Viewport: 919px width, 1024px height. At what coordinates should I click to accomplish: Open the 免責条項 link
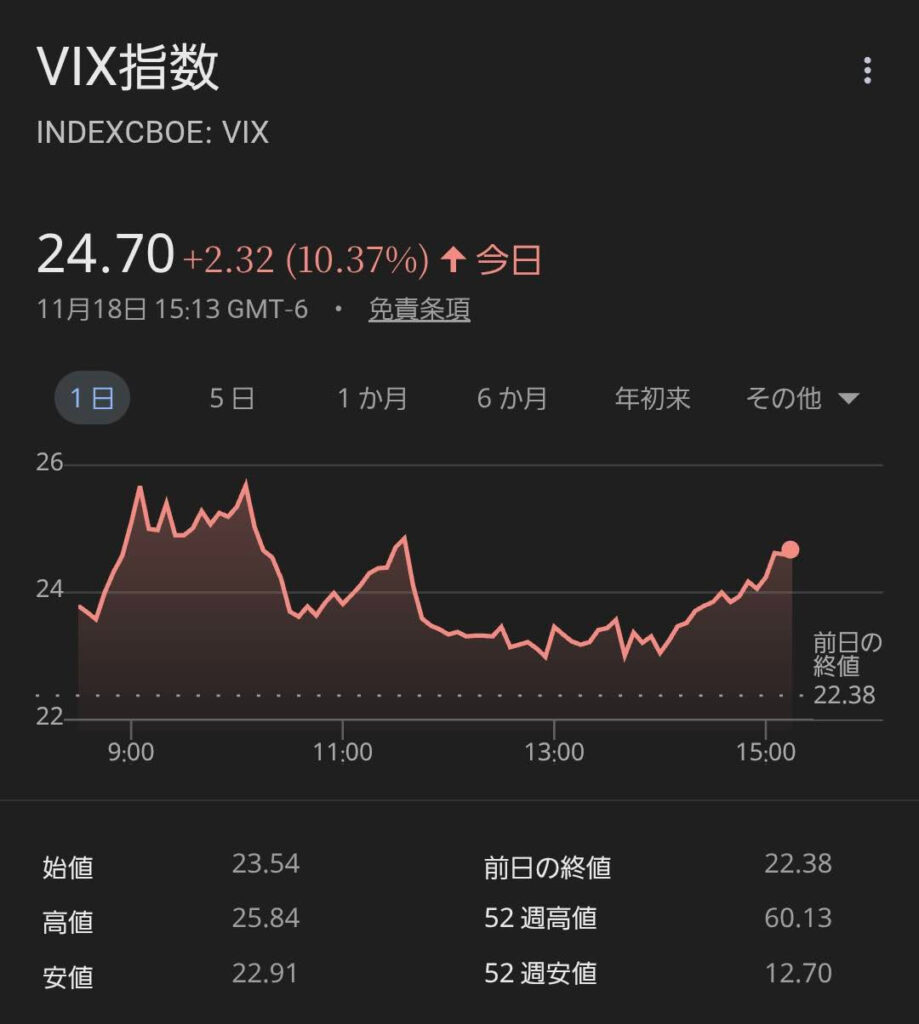(x=419, y=310)
